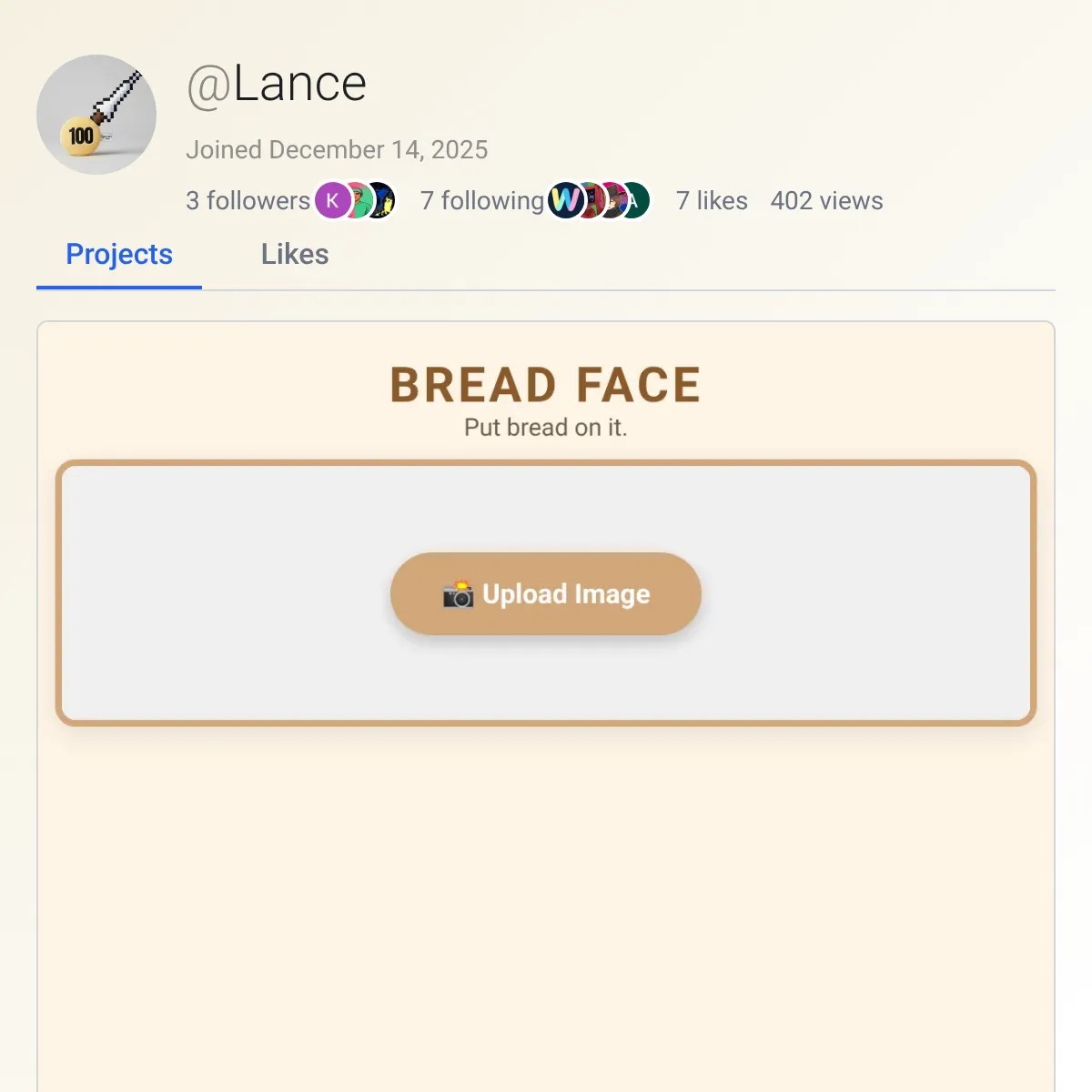Select the Projects tab
Viewport: 1092px width, 1092px height.
(x=119, y=255)
